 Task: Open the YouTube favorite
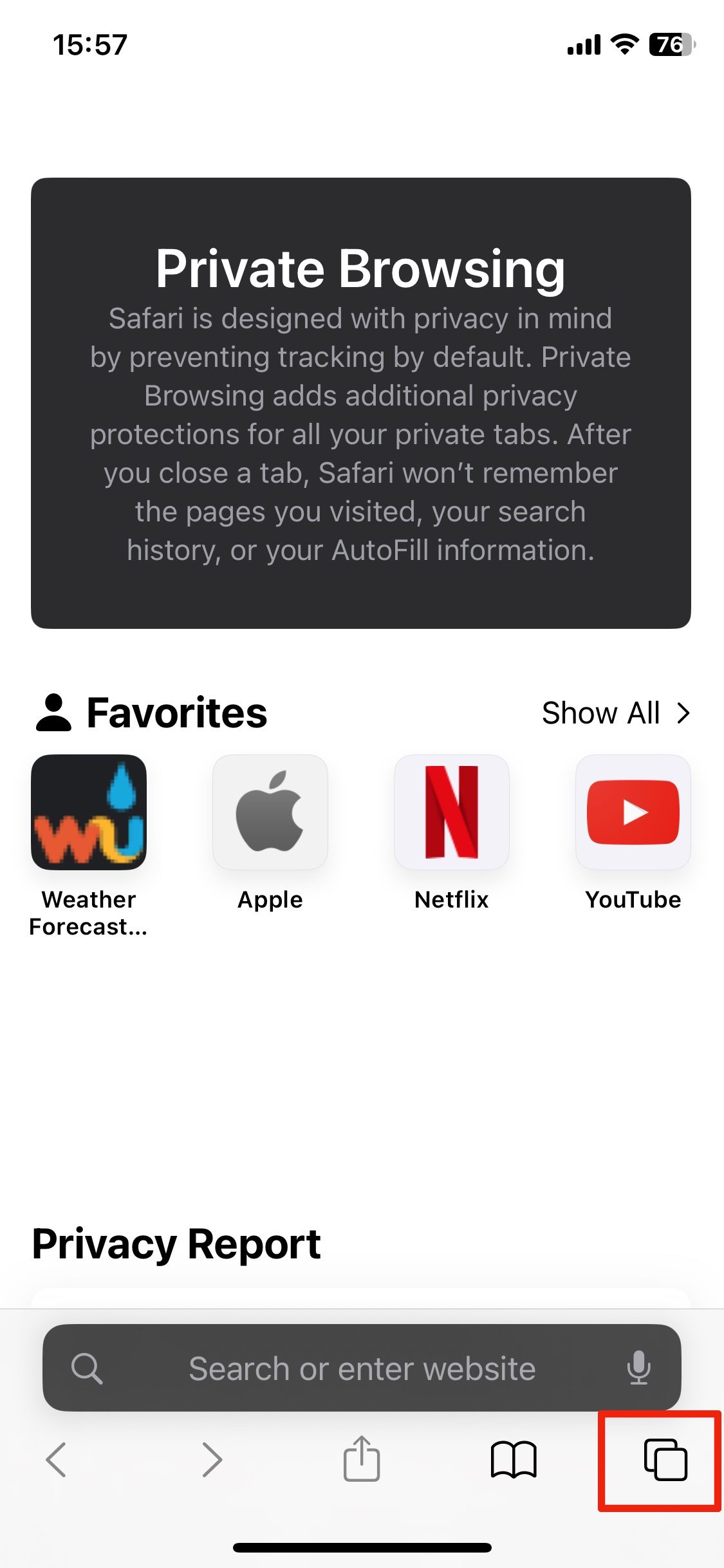tap(633, 812)
